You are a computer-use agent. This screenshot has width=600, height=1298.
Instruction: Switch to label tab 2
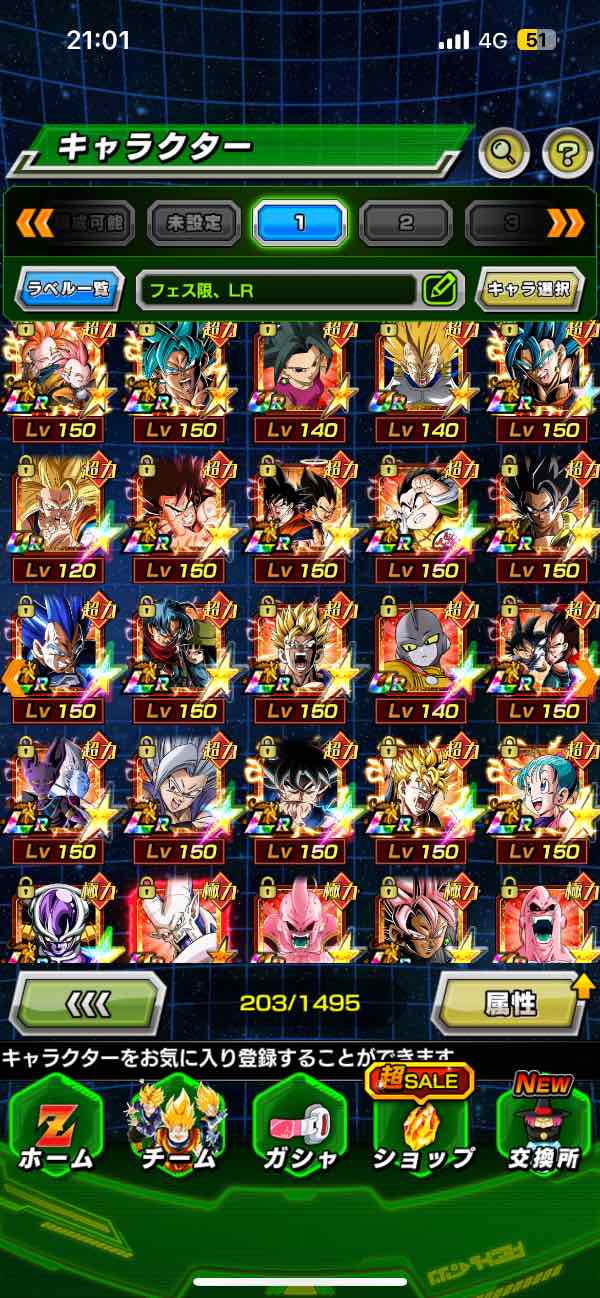pos(406,223)
